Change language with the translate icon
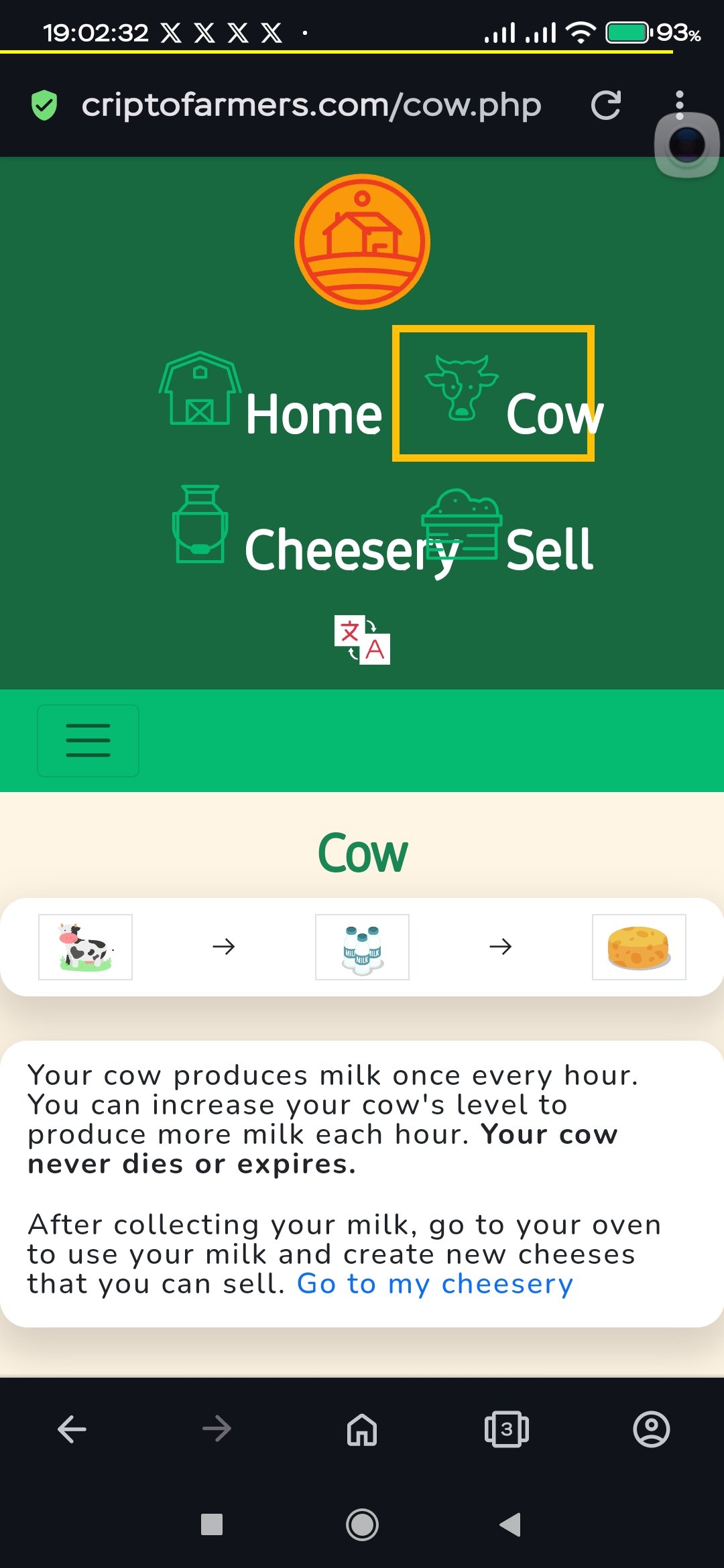 [x=362, y=639]
